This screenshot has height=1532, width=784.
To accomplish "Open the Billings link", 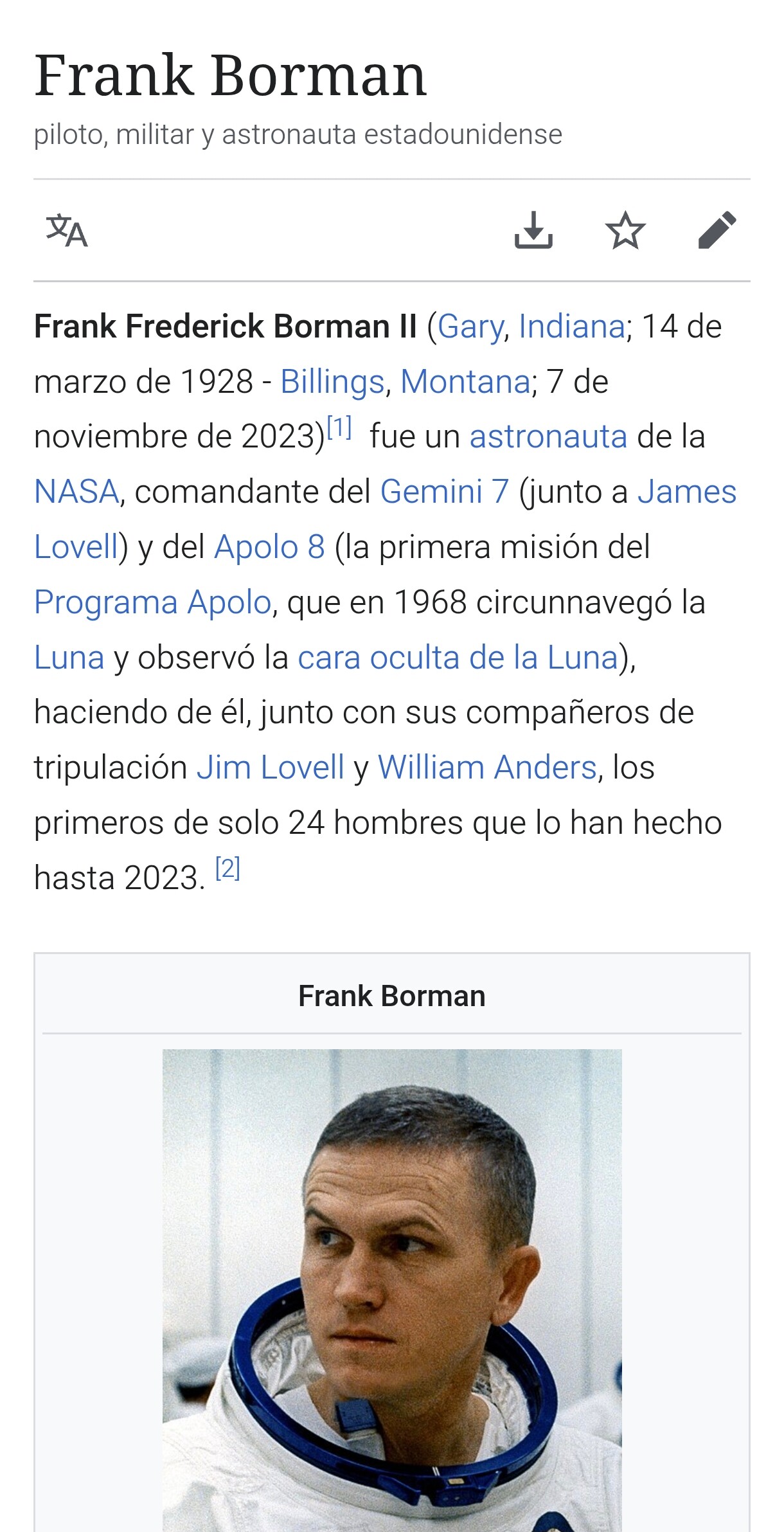I will point(332,382).
